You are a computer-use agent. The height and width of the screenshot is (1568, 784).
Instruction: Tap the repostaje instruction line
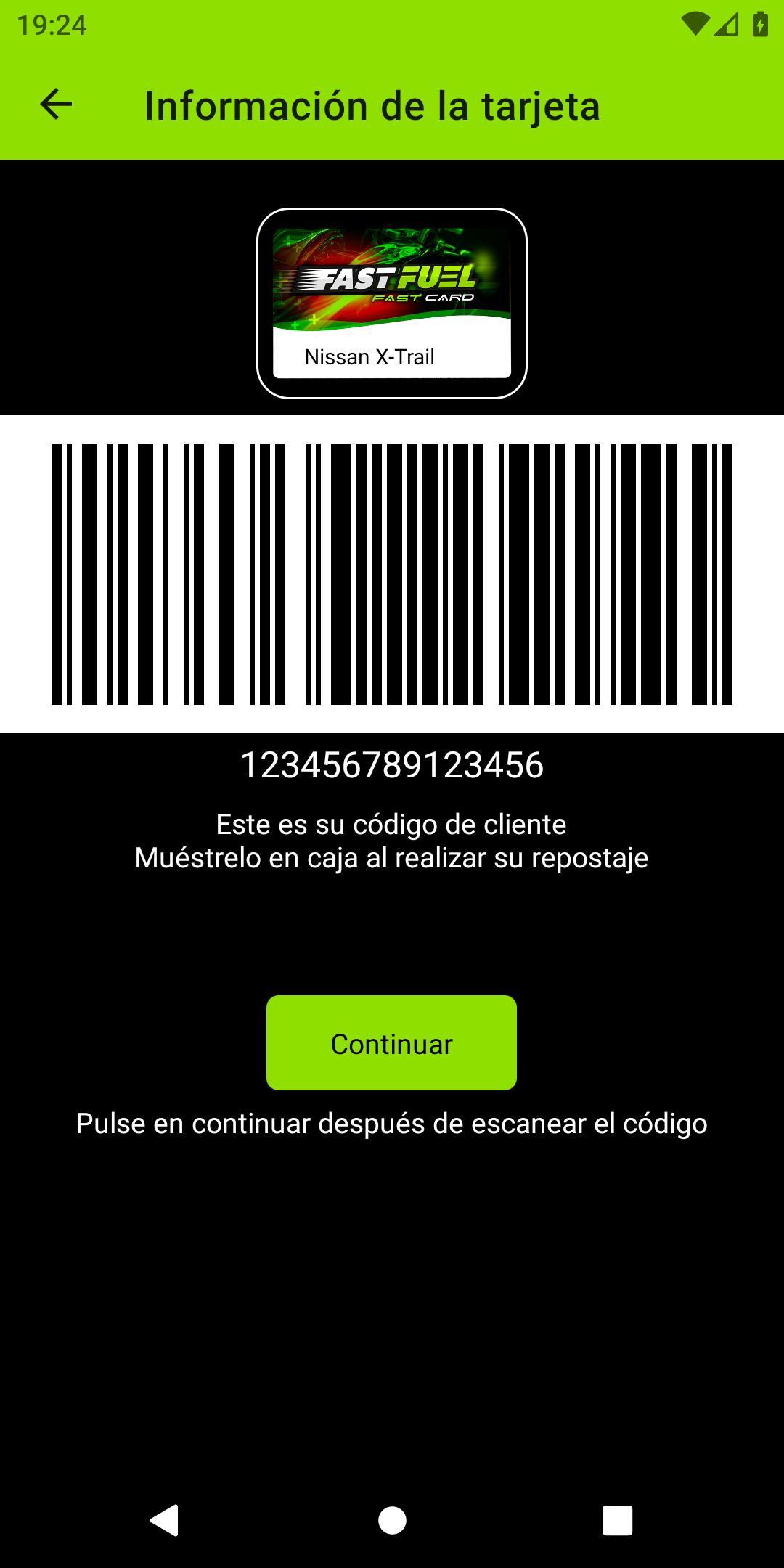point(392,859)
